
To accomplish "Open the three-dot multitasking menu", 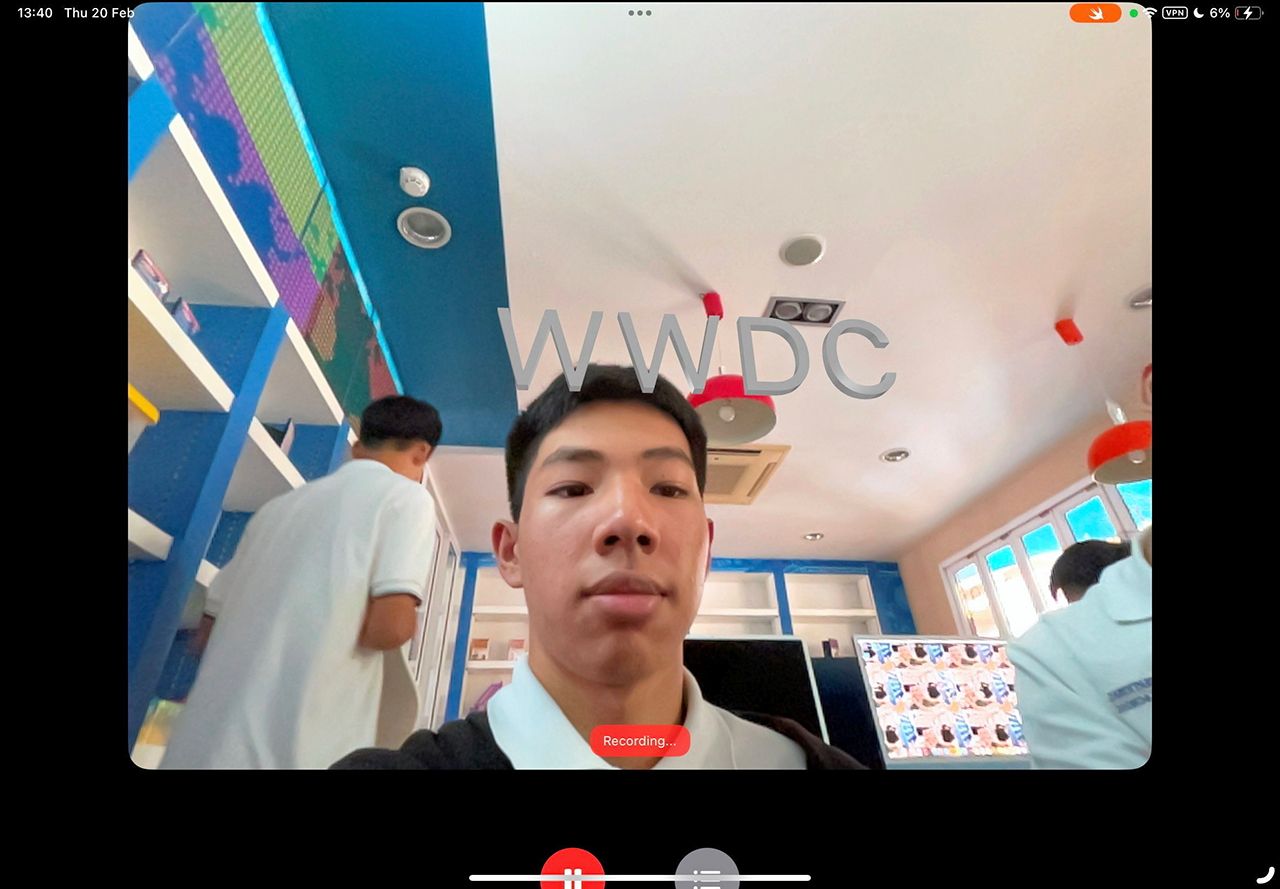I will [640, 13].
